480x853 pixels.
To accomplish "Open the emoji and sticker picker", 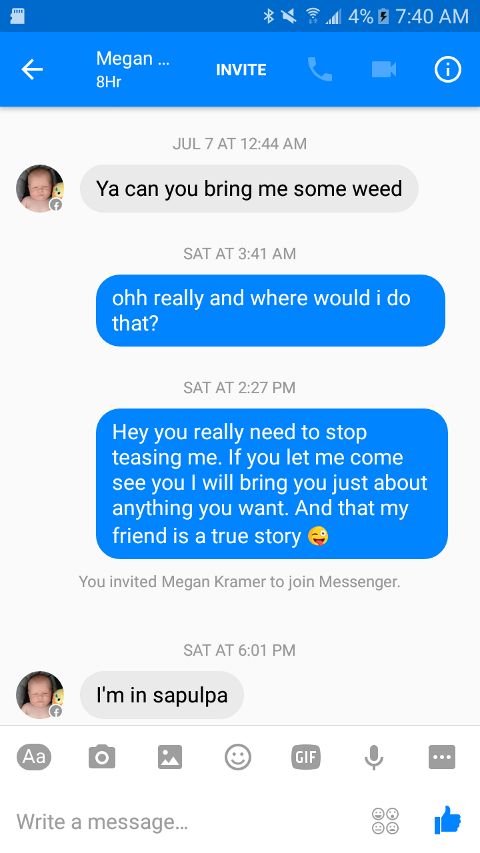I will tap(238, 757).
